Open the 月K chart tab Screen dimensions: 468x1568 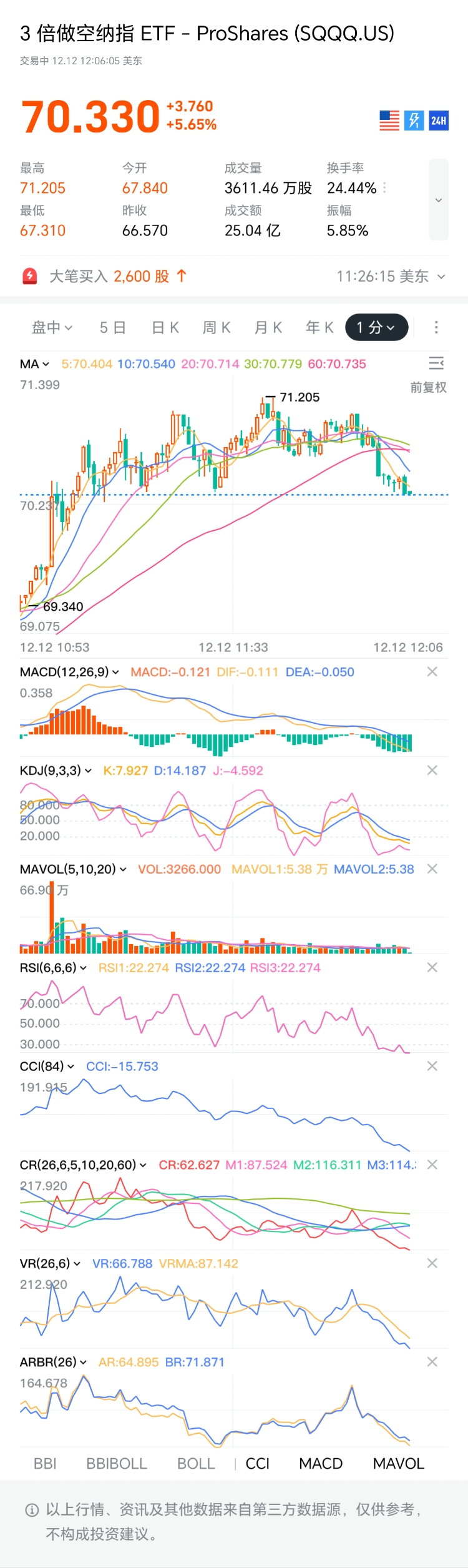[268, 327]
